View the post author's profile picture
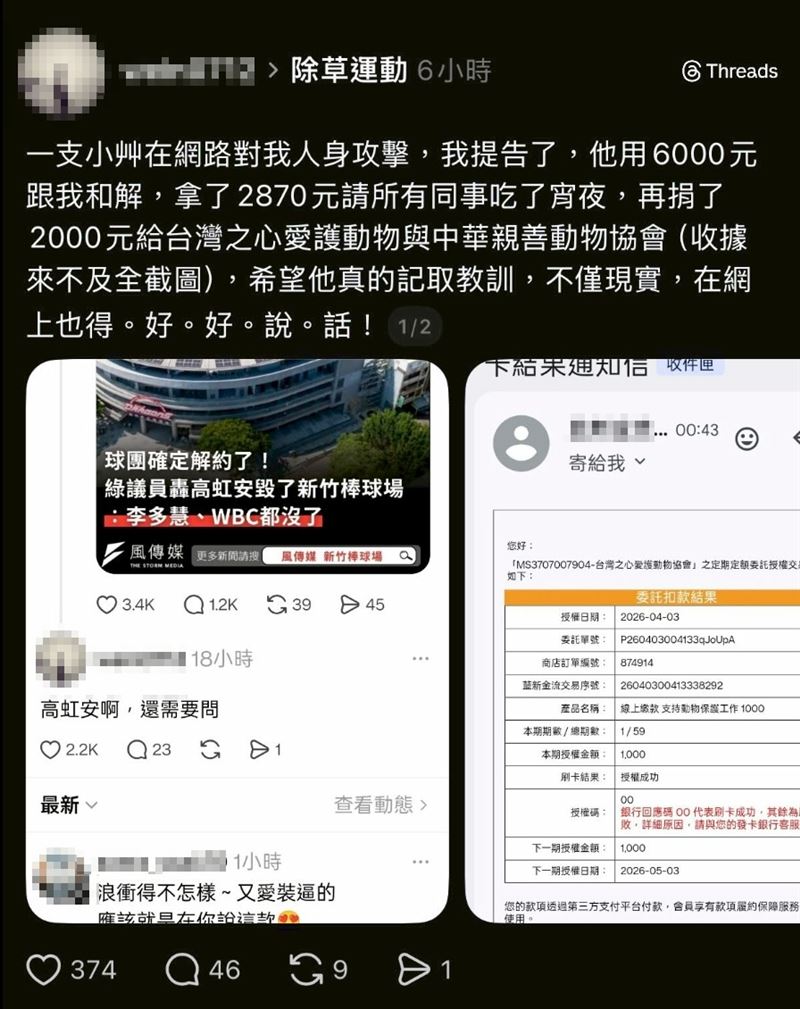The image size is (800, 1009). (x=62, y=74)
